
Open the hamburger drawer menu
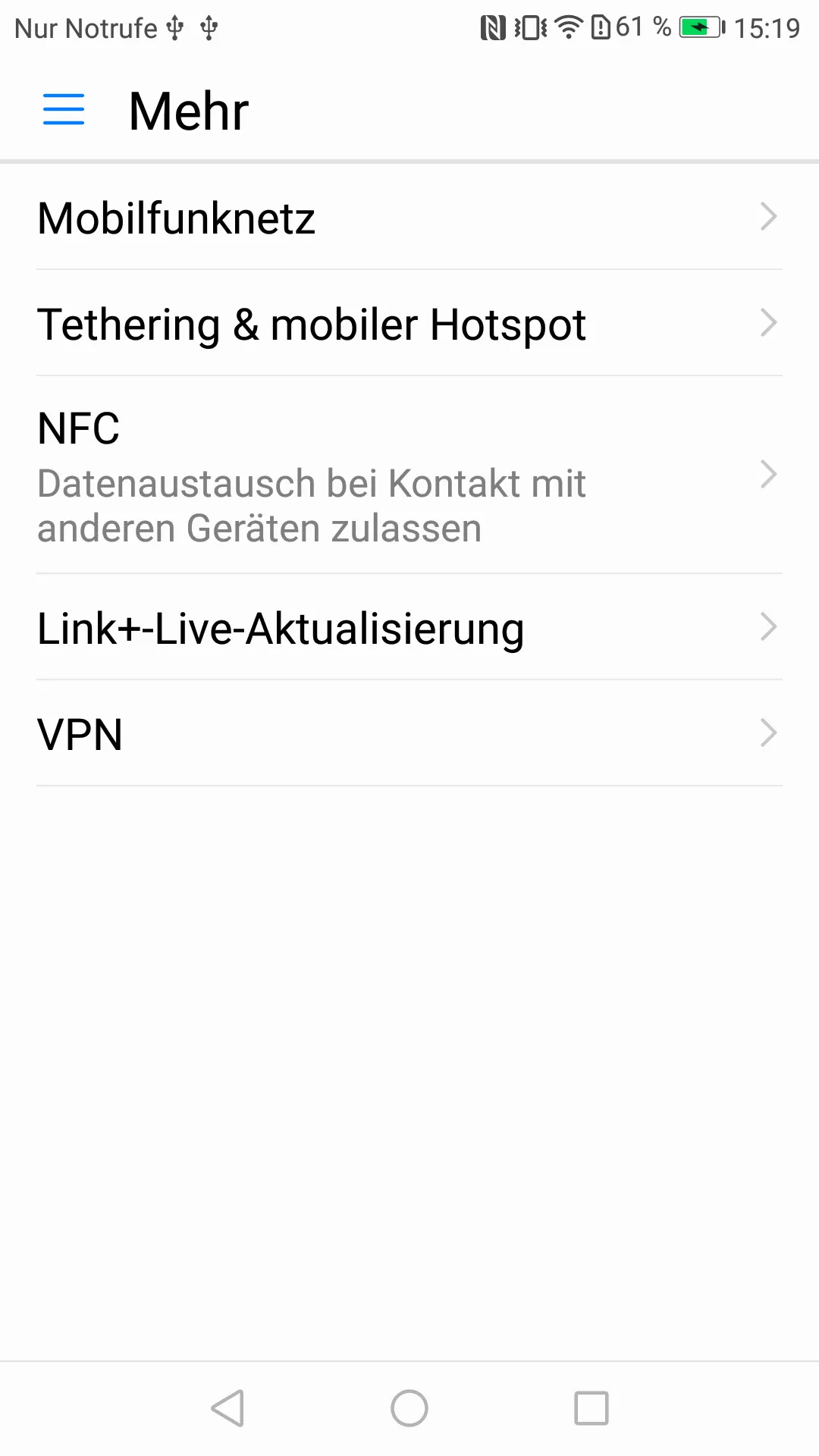pos(64,110)
